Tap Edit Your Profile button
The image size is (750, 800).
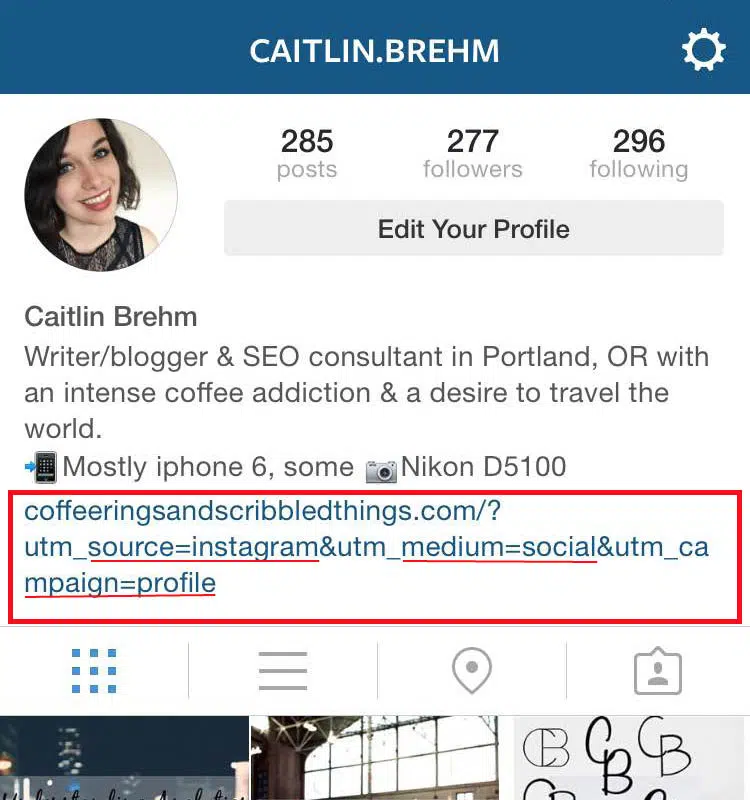[473, 229]
